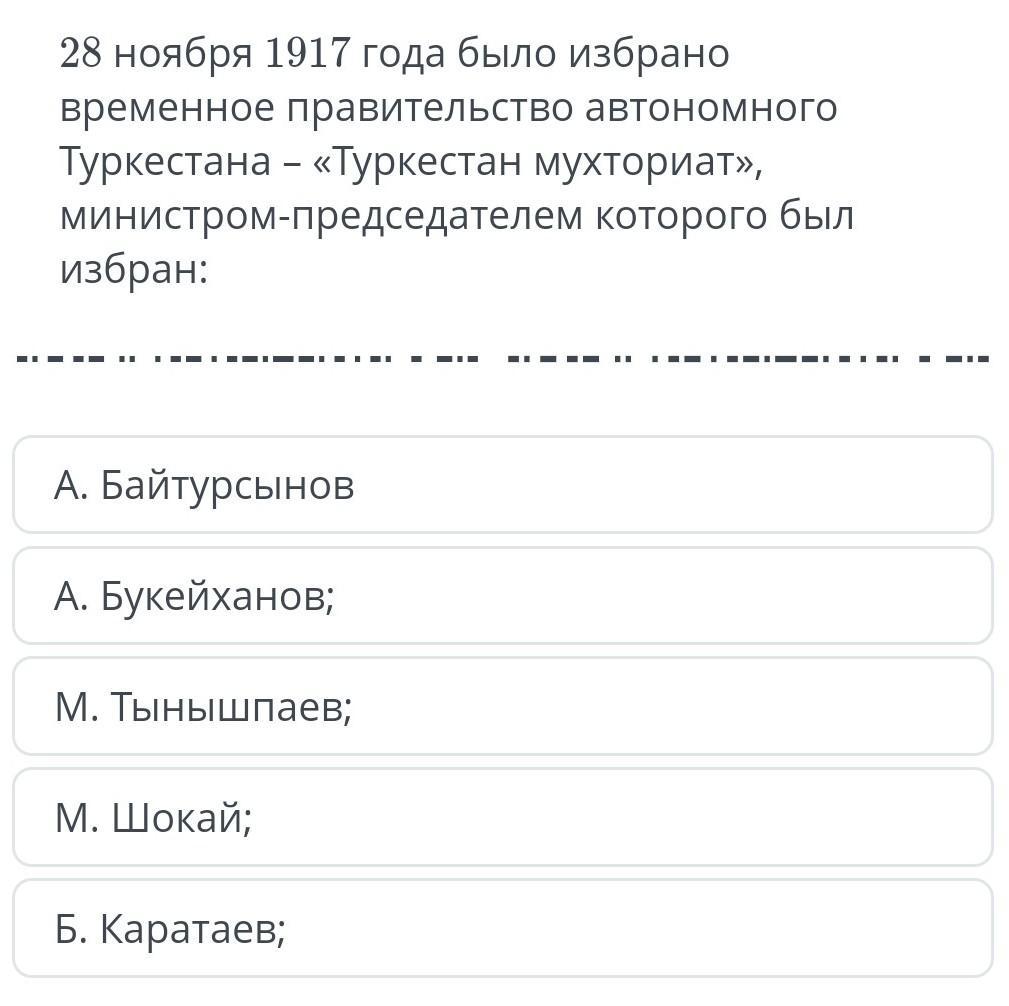The width and height of the screenshot is (1009, 1006).
Task: Tap the М. Шокай answer option
Action: tap(503, 818)
